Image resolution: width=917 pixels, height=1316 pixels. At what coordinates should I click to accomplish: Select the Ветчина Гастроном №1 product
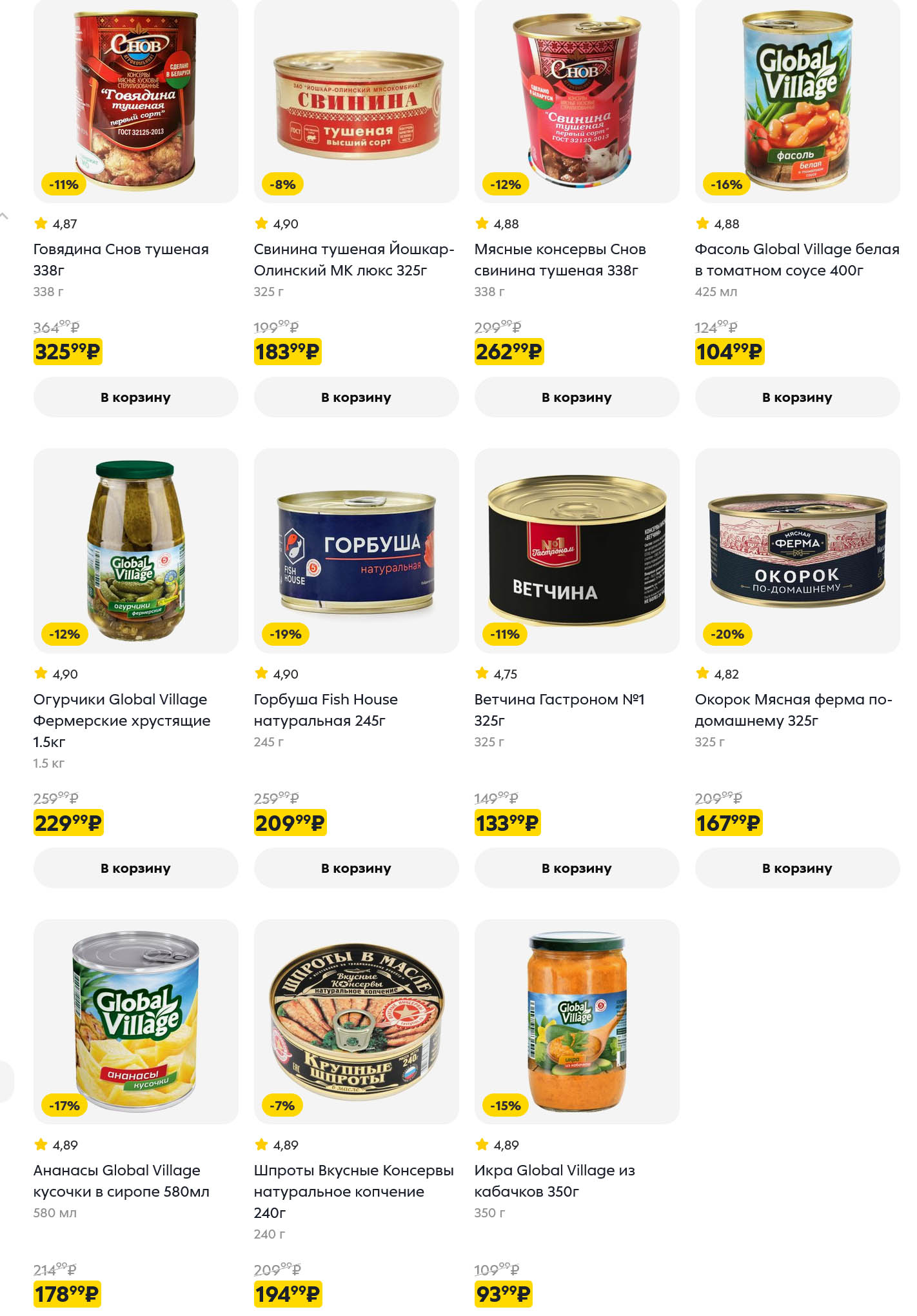(x=558, y=710)
